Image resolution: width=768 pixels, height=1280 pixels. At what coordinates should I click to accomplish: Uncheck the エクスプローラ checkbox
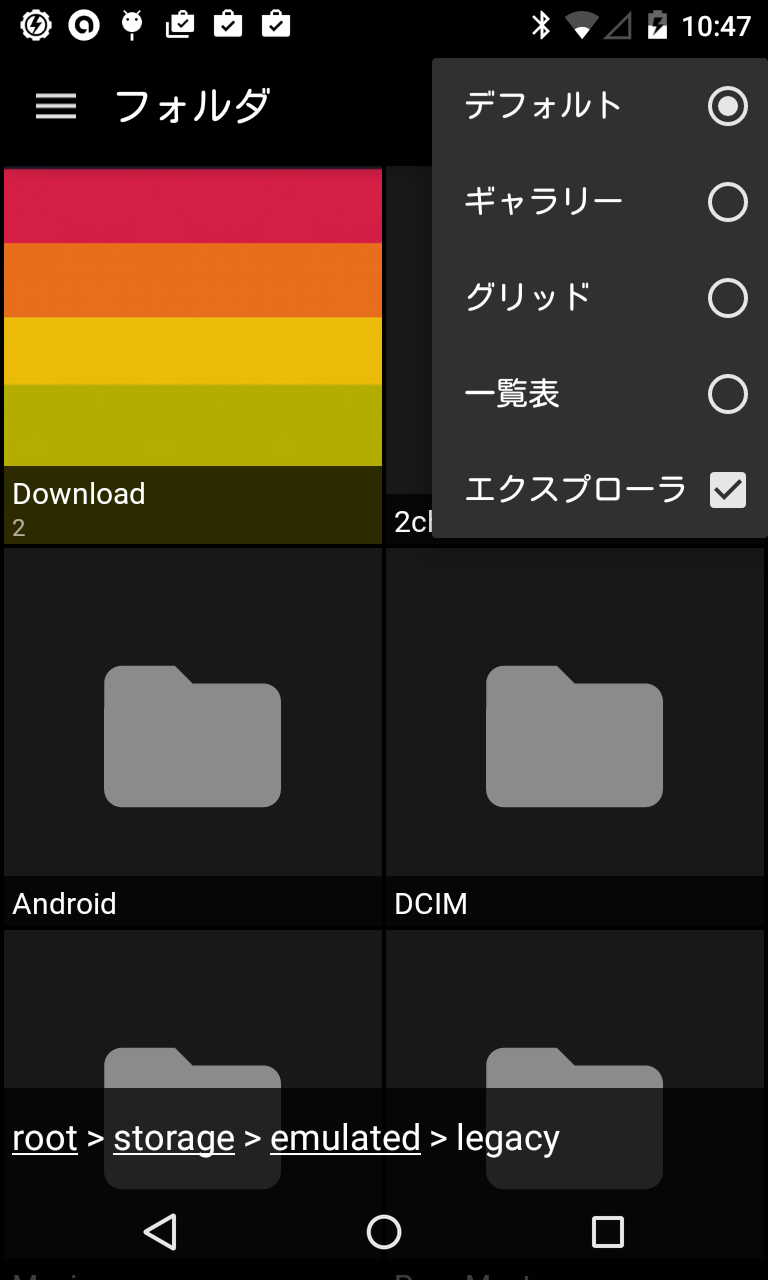(728, 490)
